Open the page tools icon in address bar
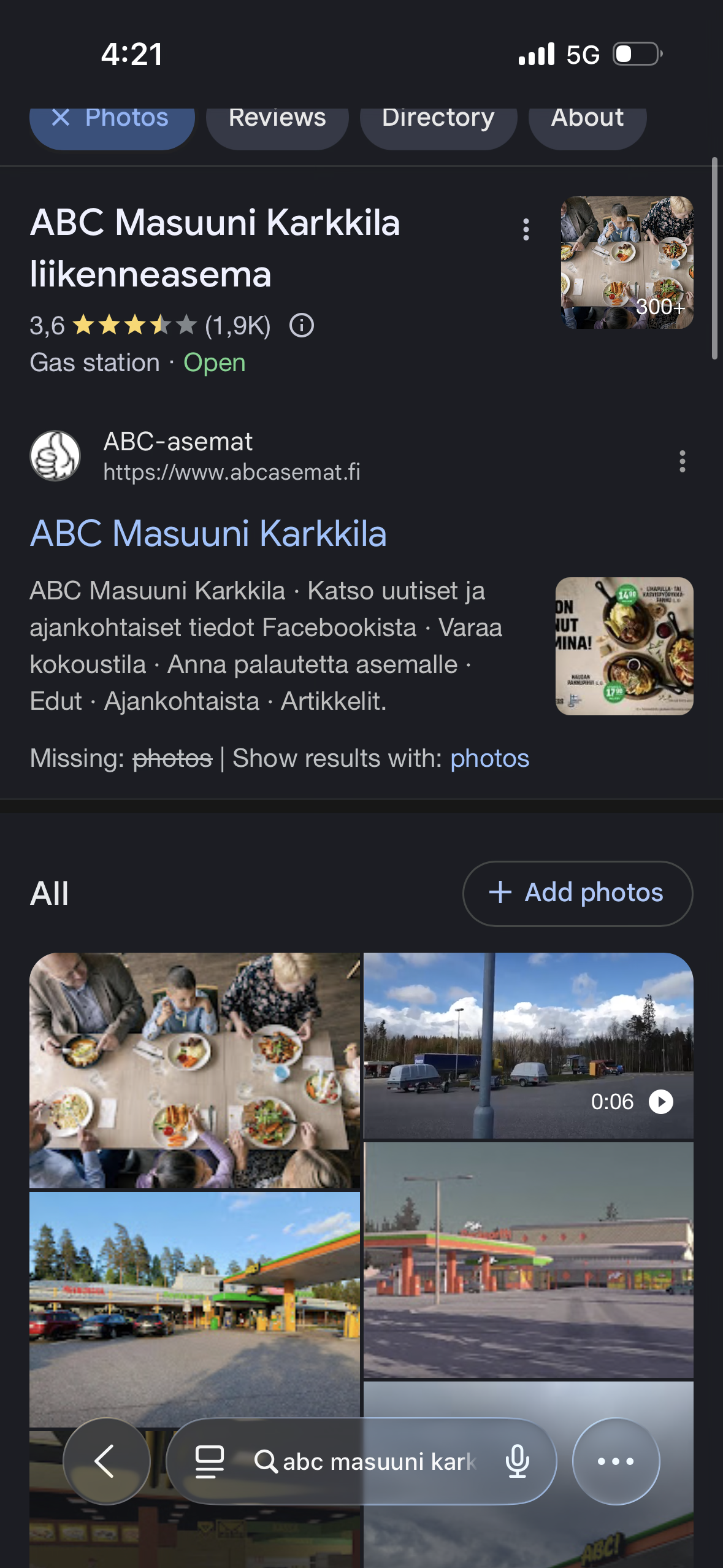Screen dimensions: 723x1568 pyautogui.click(x=209, y=1461)
